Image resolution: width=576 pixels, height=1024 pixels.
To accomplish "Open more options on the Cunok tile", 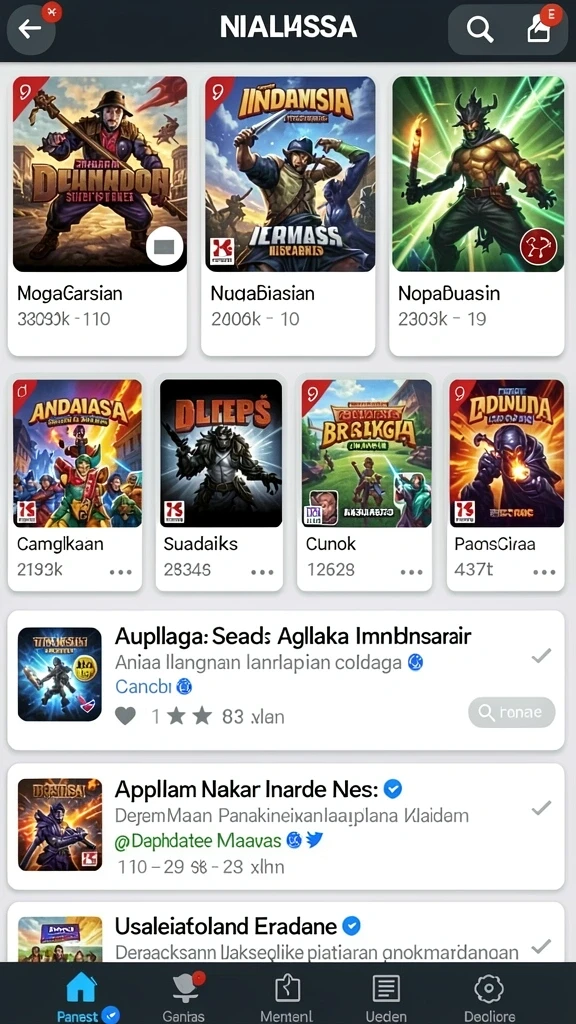I will (411, 572).
